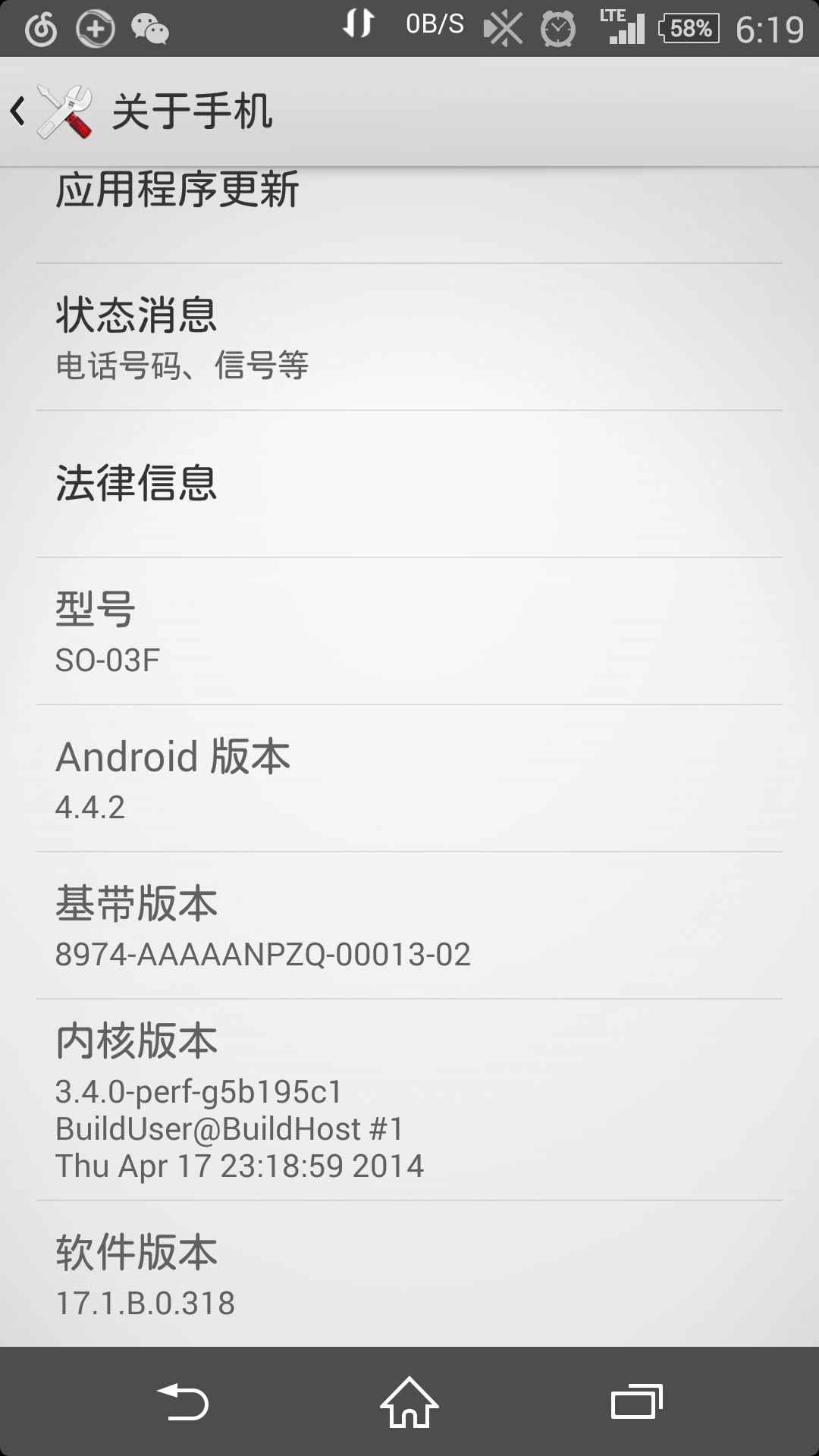Tap the system home button

[409, 1402]
